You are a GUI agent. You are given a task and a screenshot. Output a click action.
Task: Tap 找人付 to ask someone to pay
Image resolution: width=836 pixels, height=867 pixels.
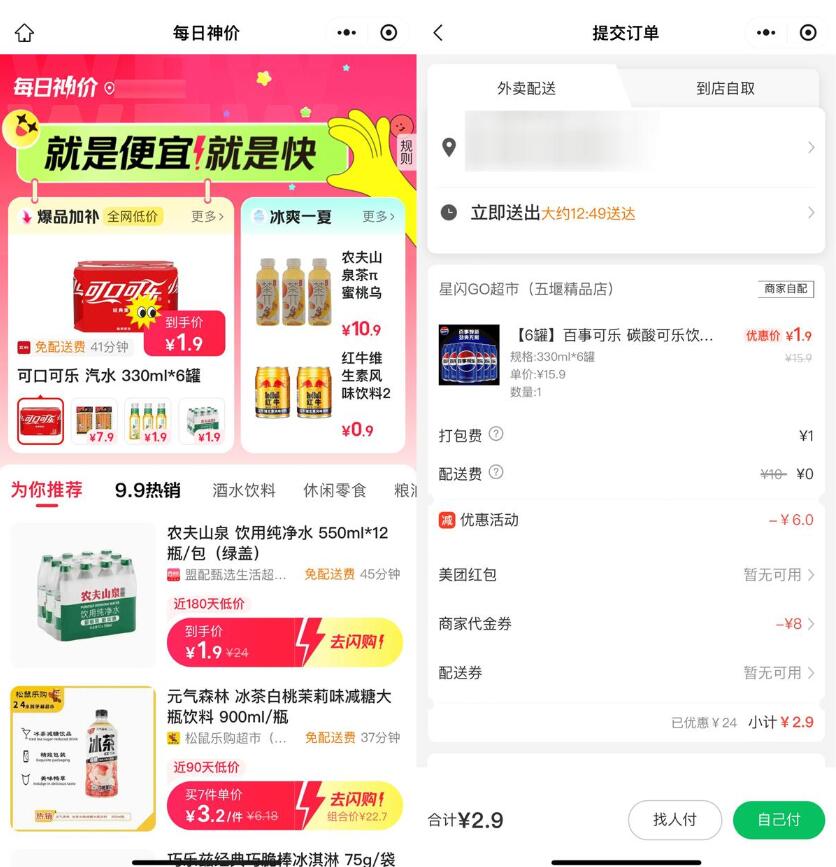tap(675, 820)
